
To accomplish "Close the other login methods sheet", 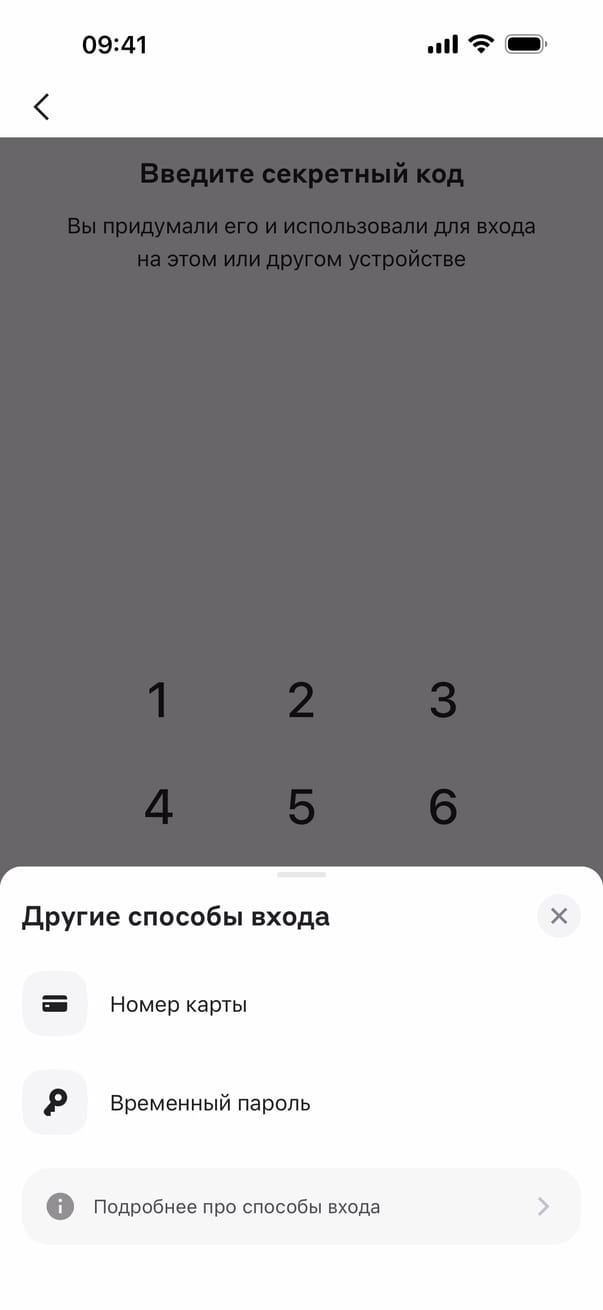I will click(x=558, y=916).
